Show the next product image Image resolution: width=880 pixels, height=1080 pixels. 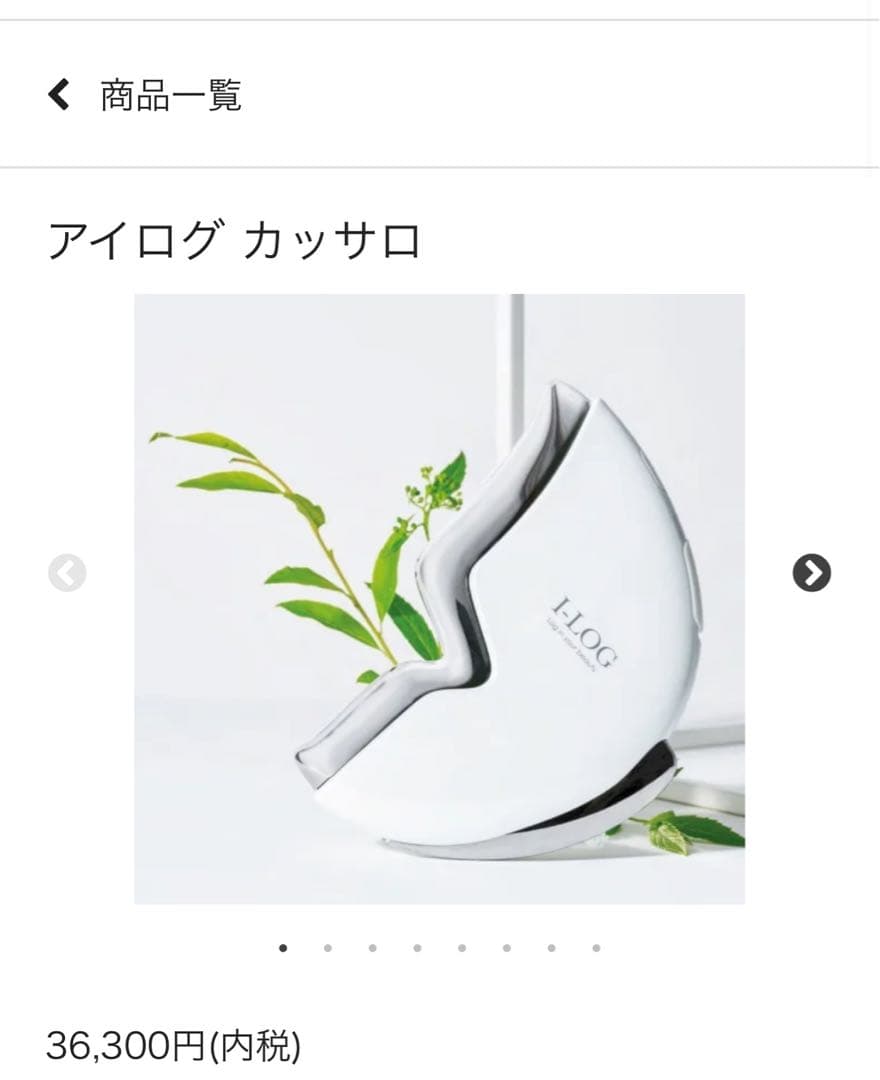[811, 573]
